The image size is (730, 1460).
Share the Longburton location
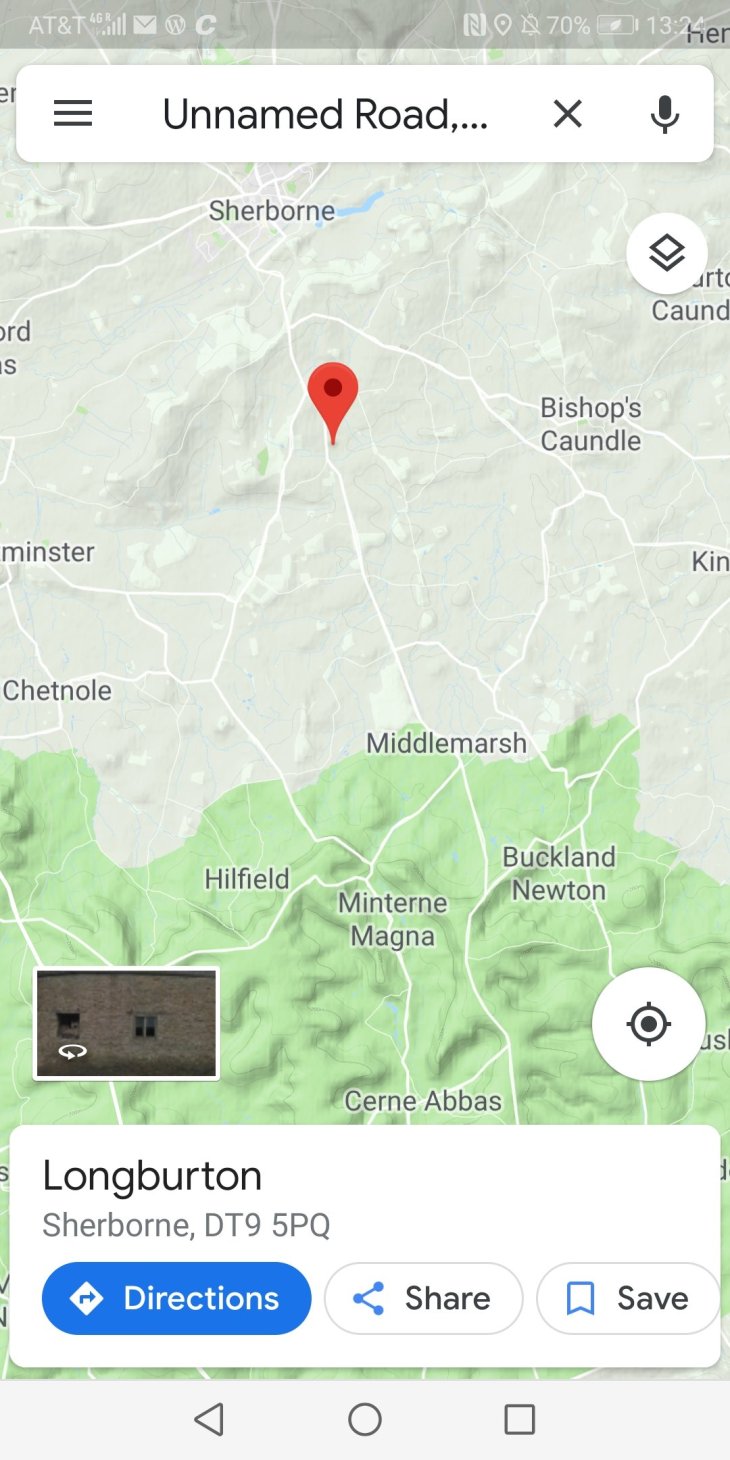(x=423, y=1298)
